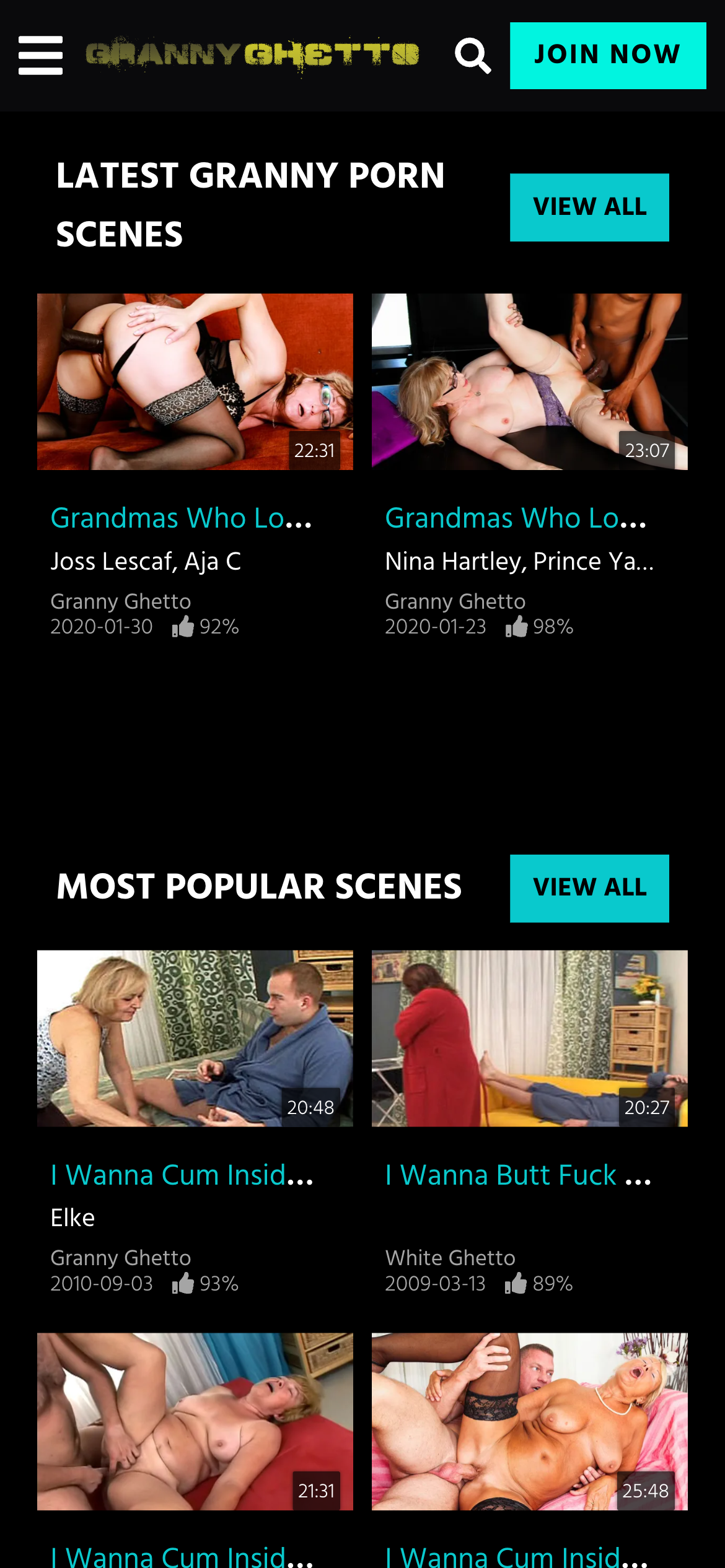Open the video thumbnail lasting 22:31
725x1568 pixels.
click(x=195, y=381)
